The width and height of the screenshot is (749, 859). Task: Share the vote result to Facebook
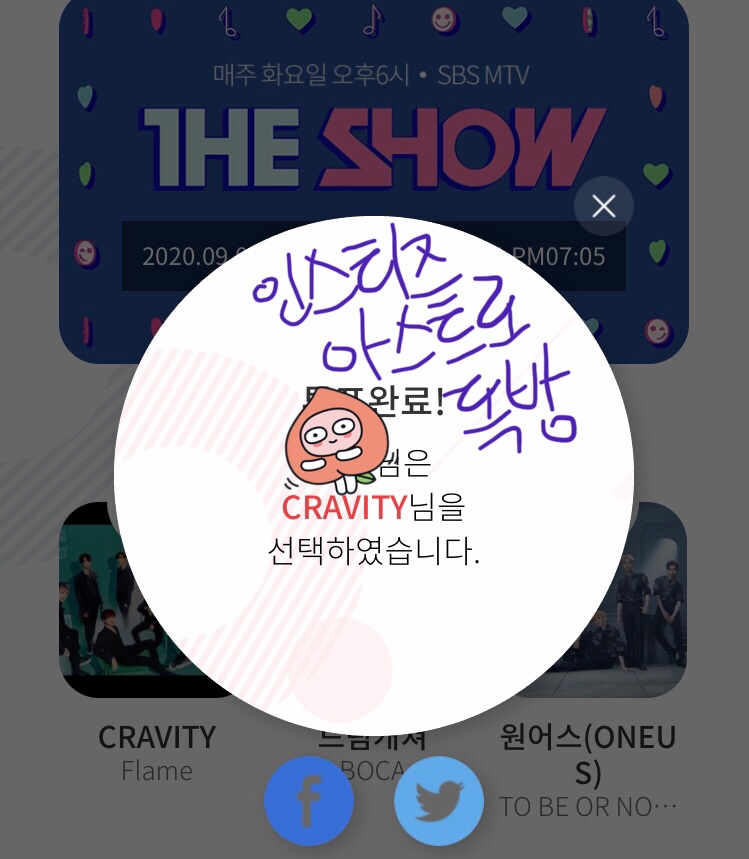[308, 800]
